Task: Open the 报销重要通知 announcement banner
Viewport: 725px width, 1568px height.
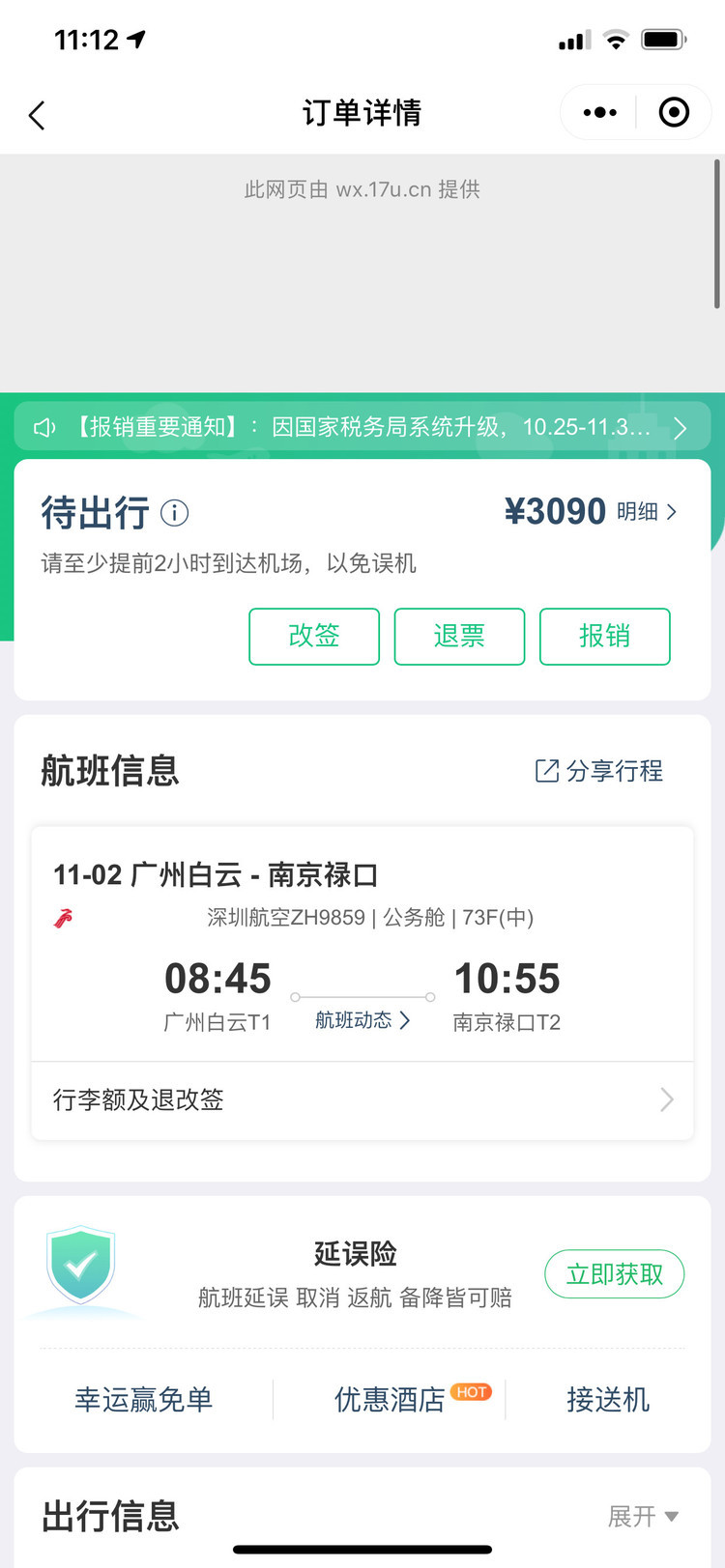Action: tap(362, 427)
